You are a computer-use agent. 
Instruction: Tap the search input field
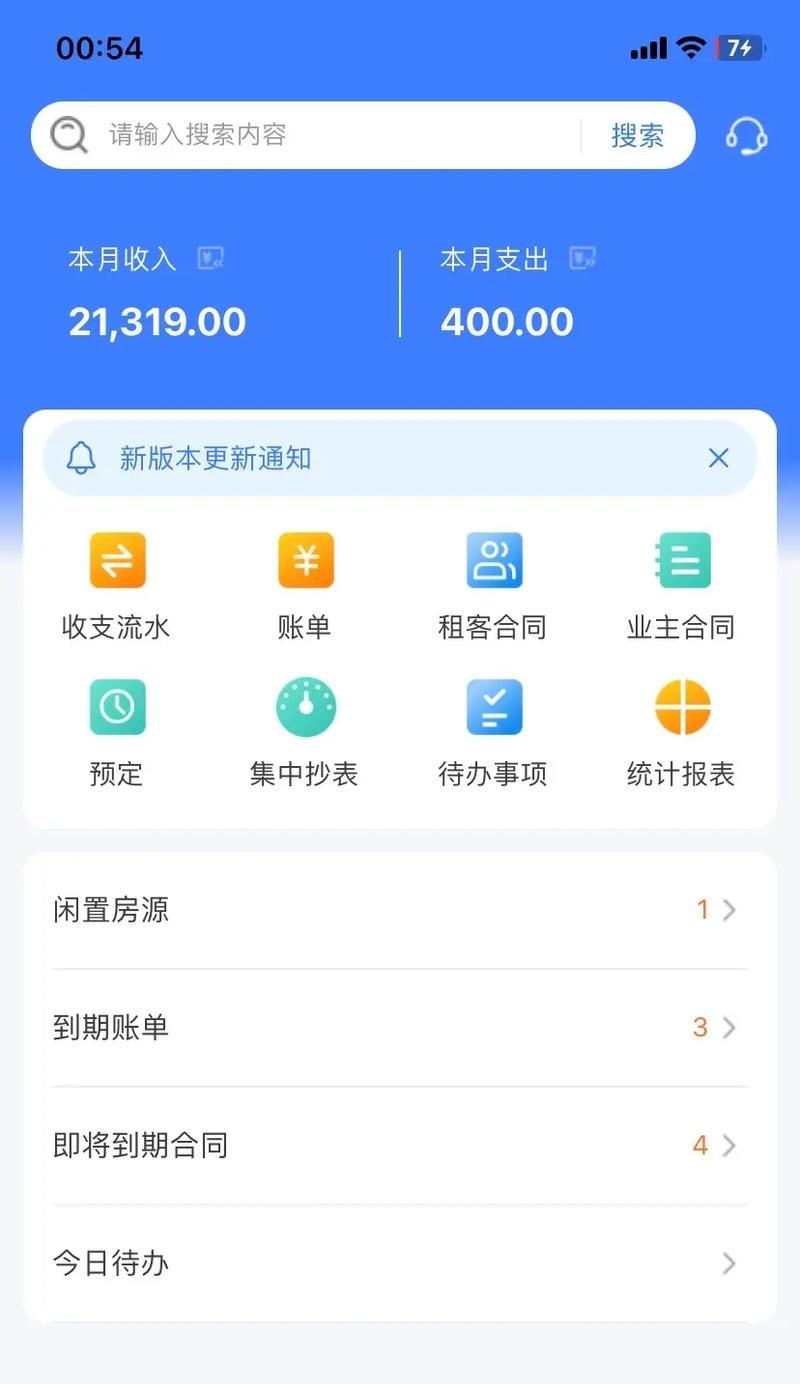[340, 135]
